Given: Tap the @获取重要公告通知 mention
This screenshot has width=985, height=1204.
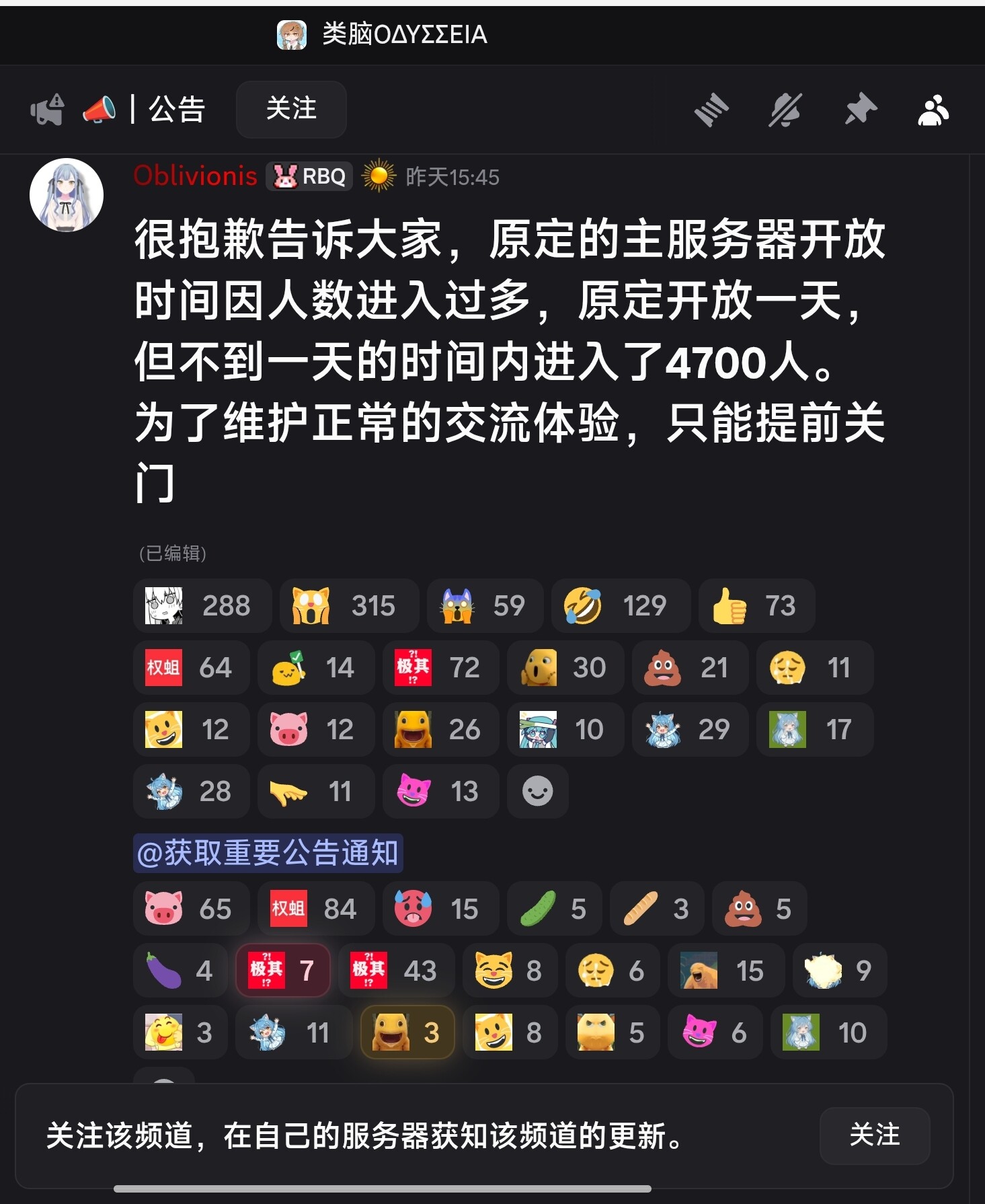Looking at the screenshot, I should [268, 853].
